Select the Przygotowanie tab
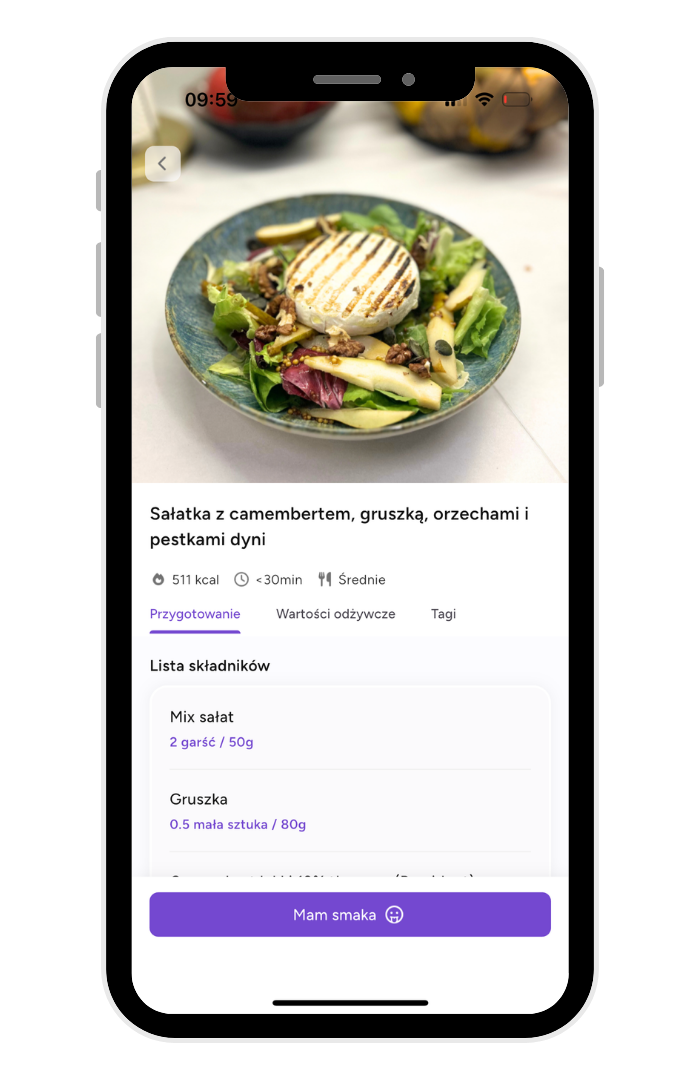This screenshot has height=1080, width=700. pyautogui.click(x=195, y=614)
